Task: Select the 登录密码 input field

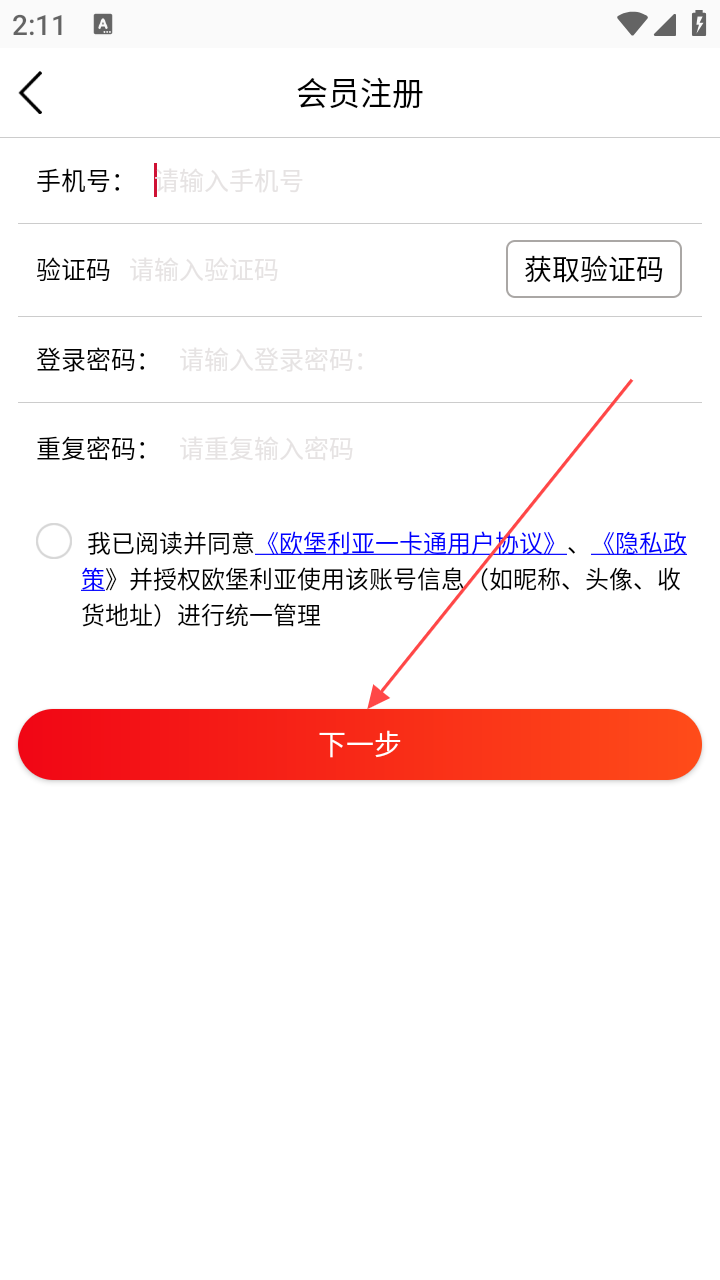Action: 420,360
